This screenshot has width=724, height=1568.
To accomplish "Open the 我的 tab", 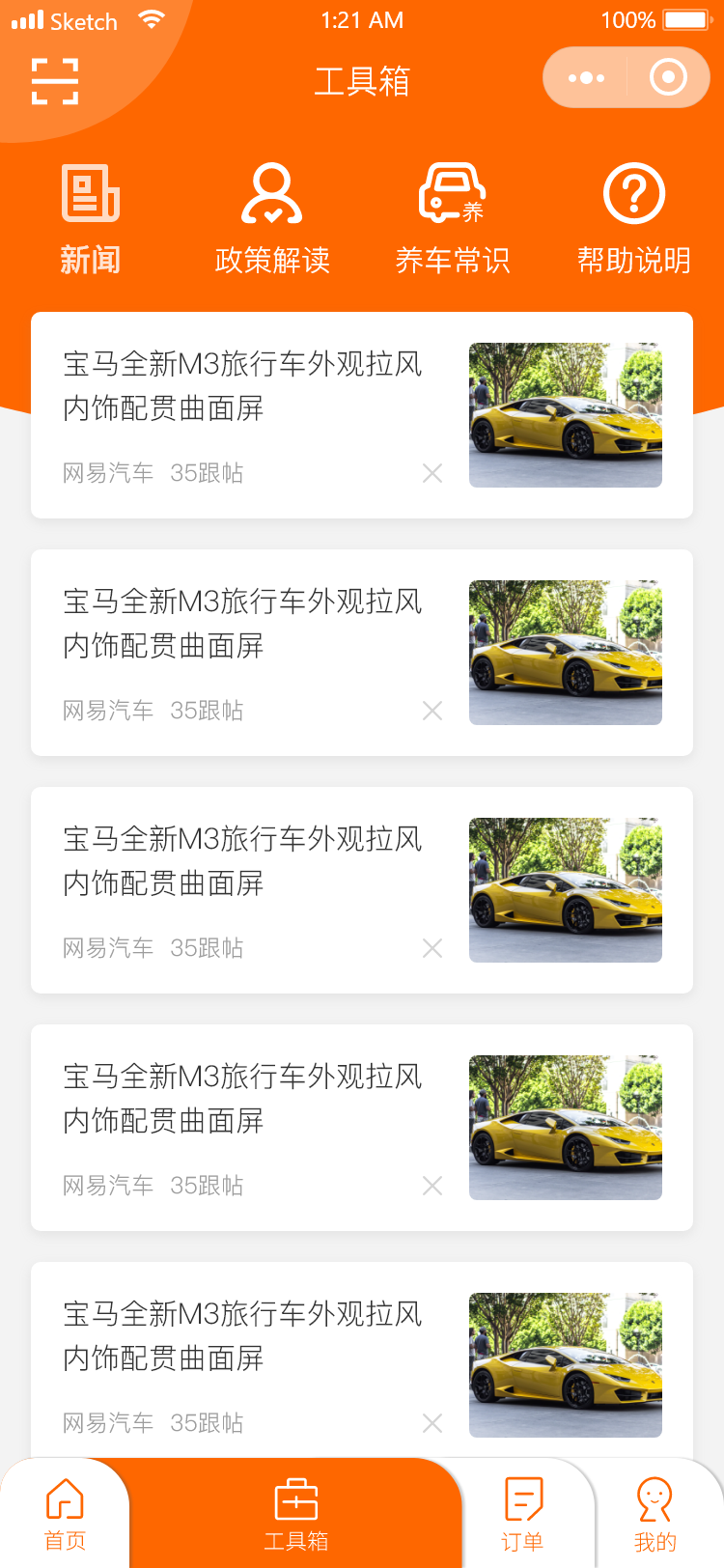I will [x=654, y=1514].
